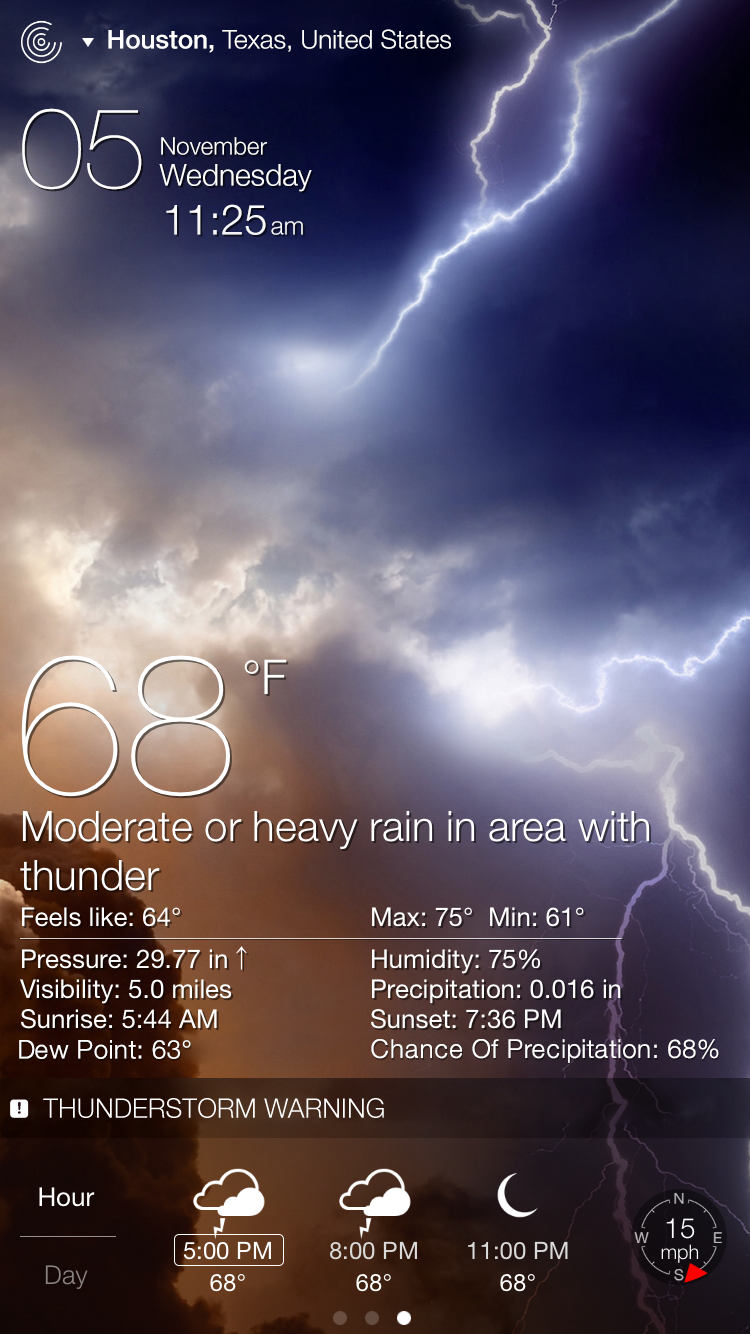The width and height of the screenshot is (750, 1334).
Task: Select the 8:00 PM hourly forecast
Action: [x=374, y=1231]
